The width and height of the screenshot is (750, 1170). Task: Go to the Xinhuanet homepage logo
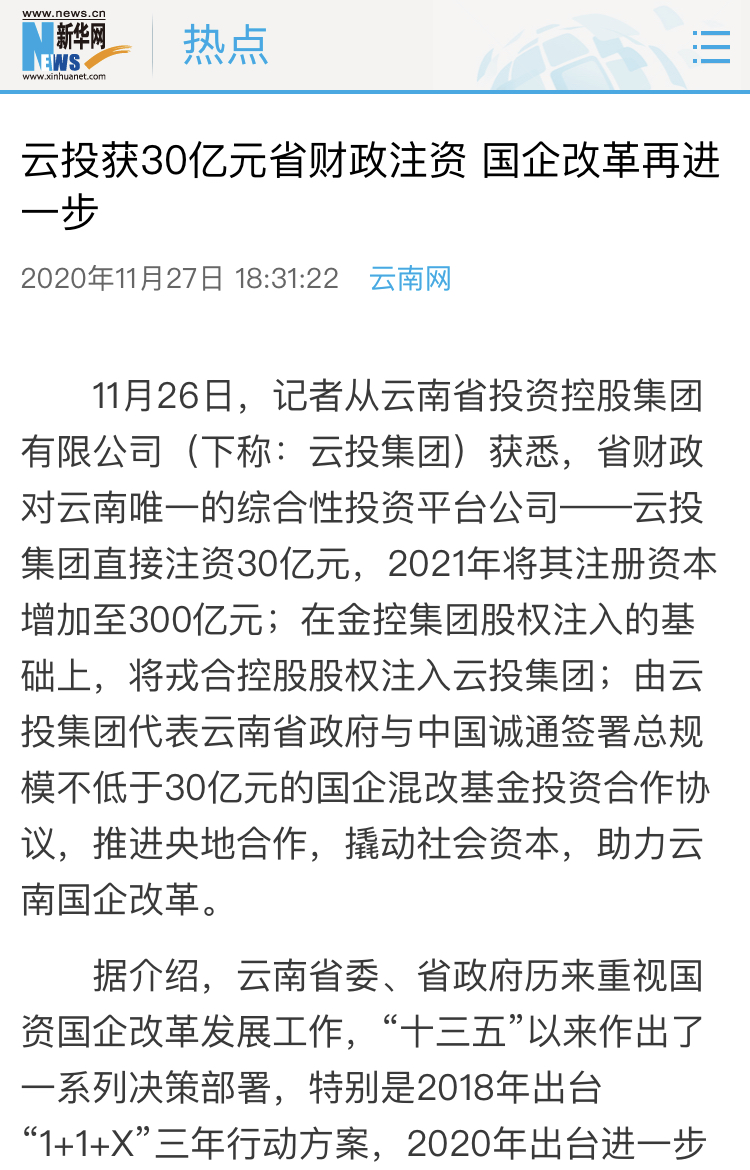(76, 47)
